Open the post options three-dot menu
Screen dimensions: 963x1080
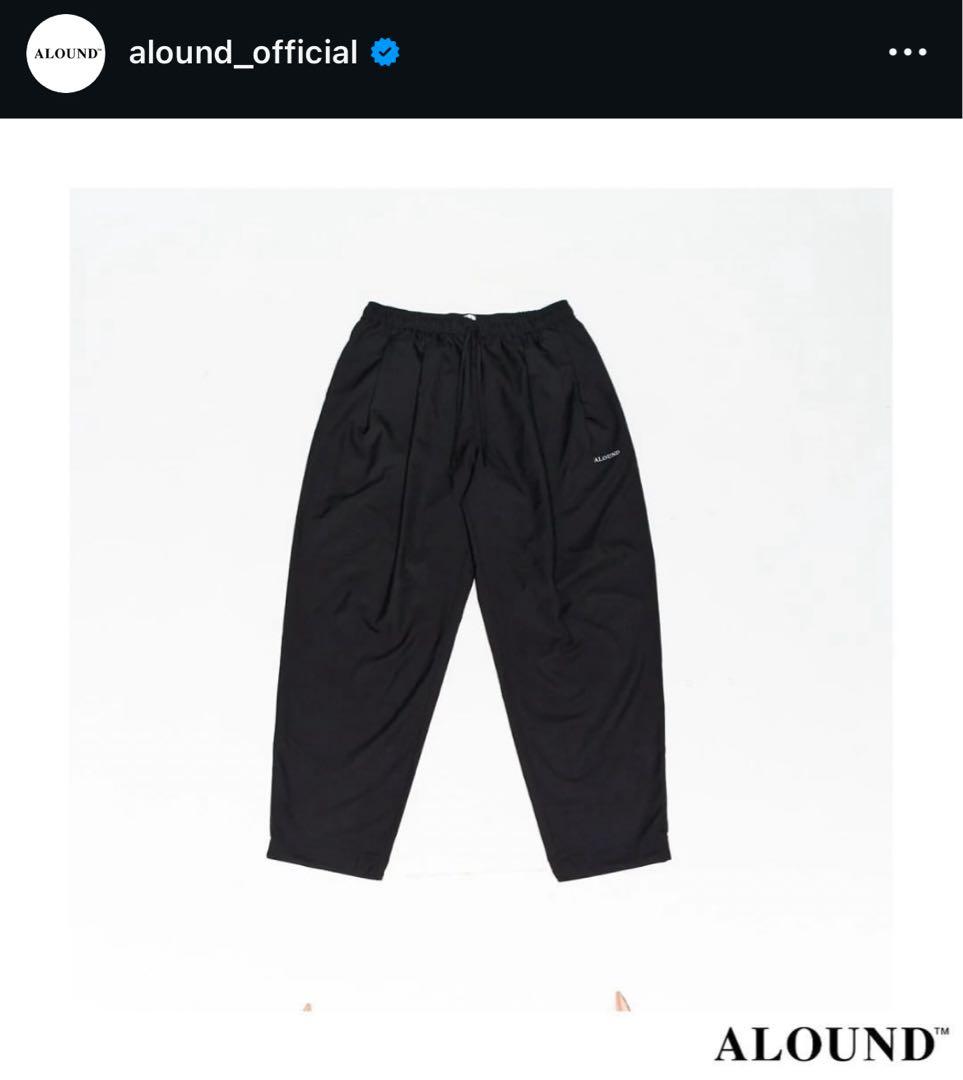click(907, 53)
